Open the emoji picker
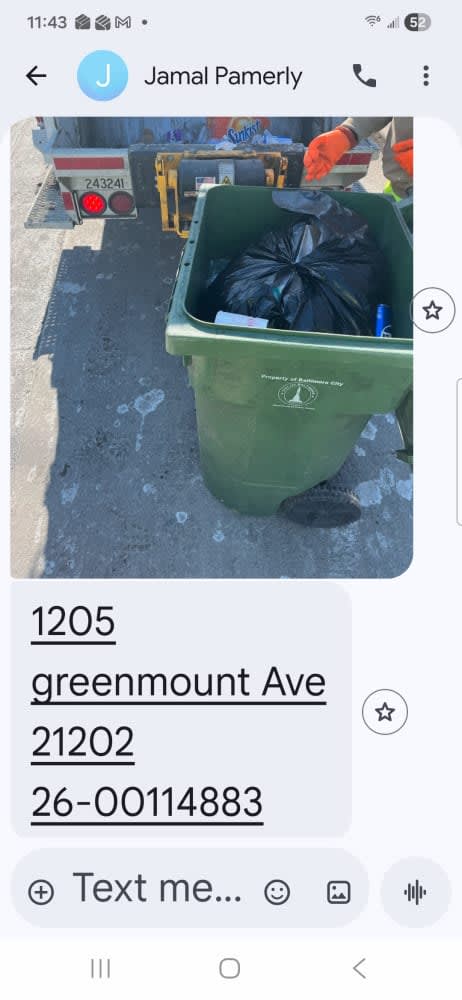The height and width of the screenshot is (1000, 462). (277, 892)
